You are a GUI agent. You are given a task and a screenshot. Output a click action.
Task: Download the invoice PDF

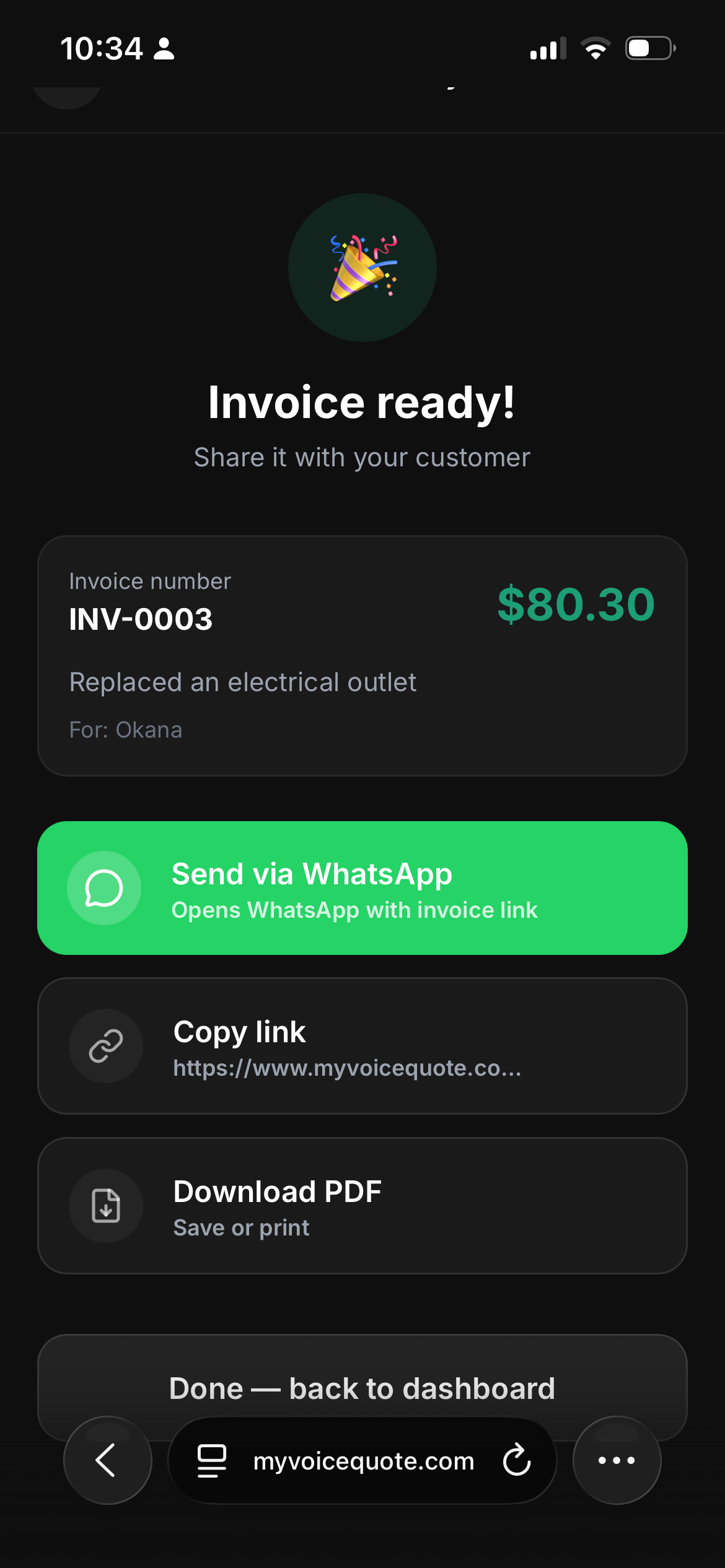point(362,1205)
